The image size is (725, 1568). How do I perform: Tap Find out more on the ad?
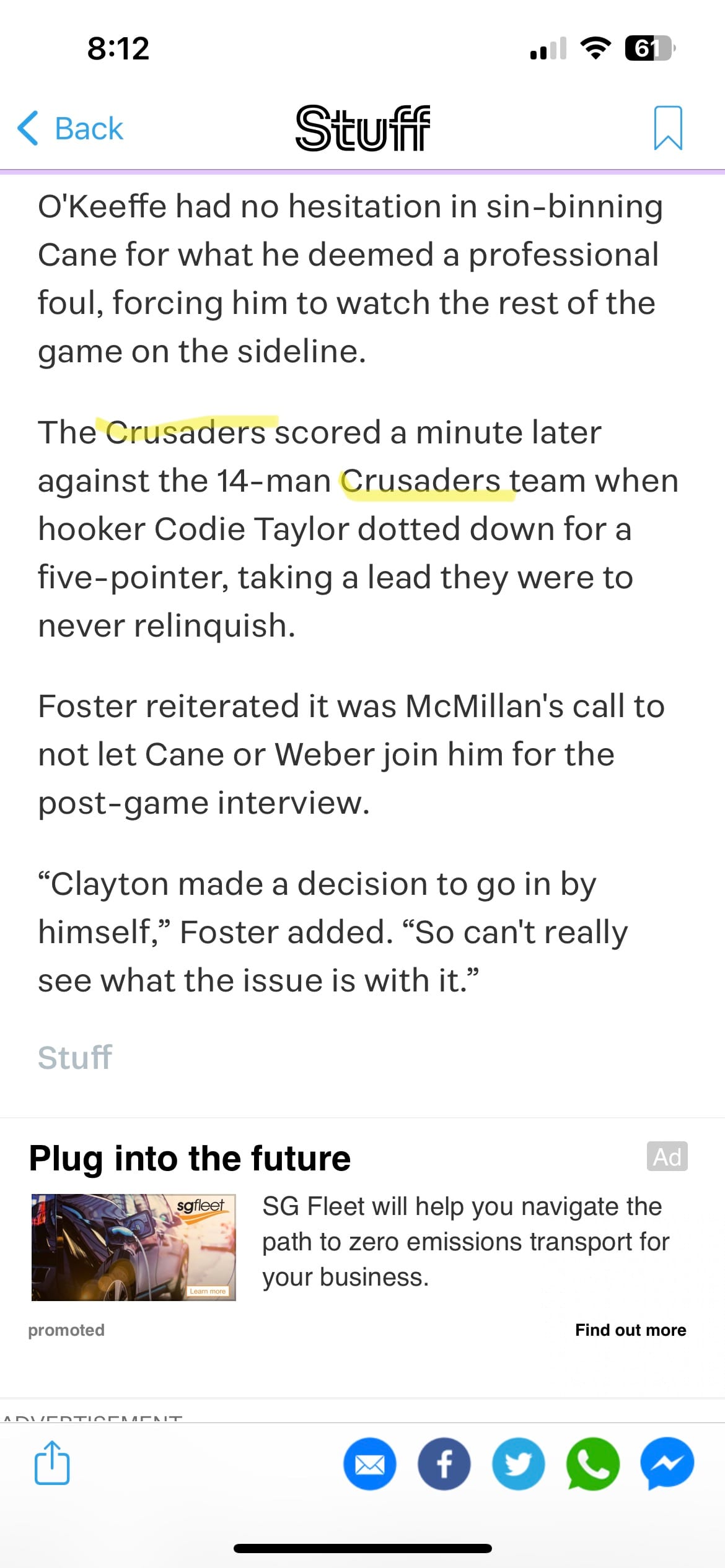[x=630, y=1330]
